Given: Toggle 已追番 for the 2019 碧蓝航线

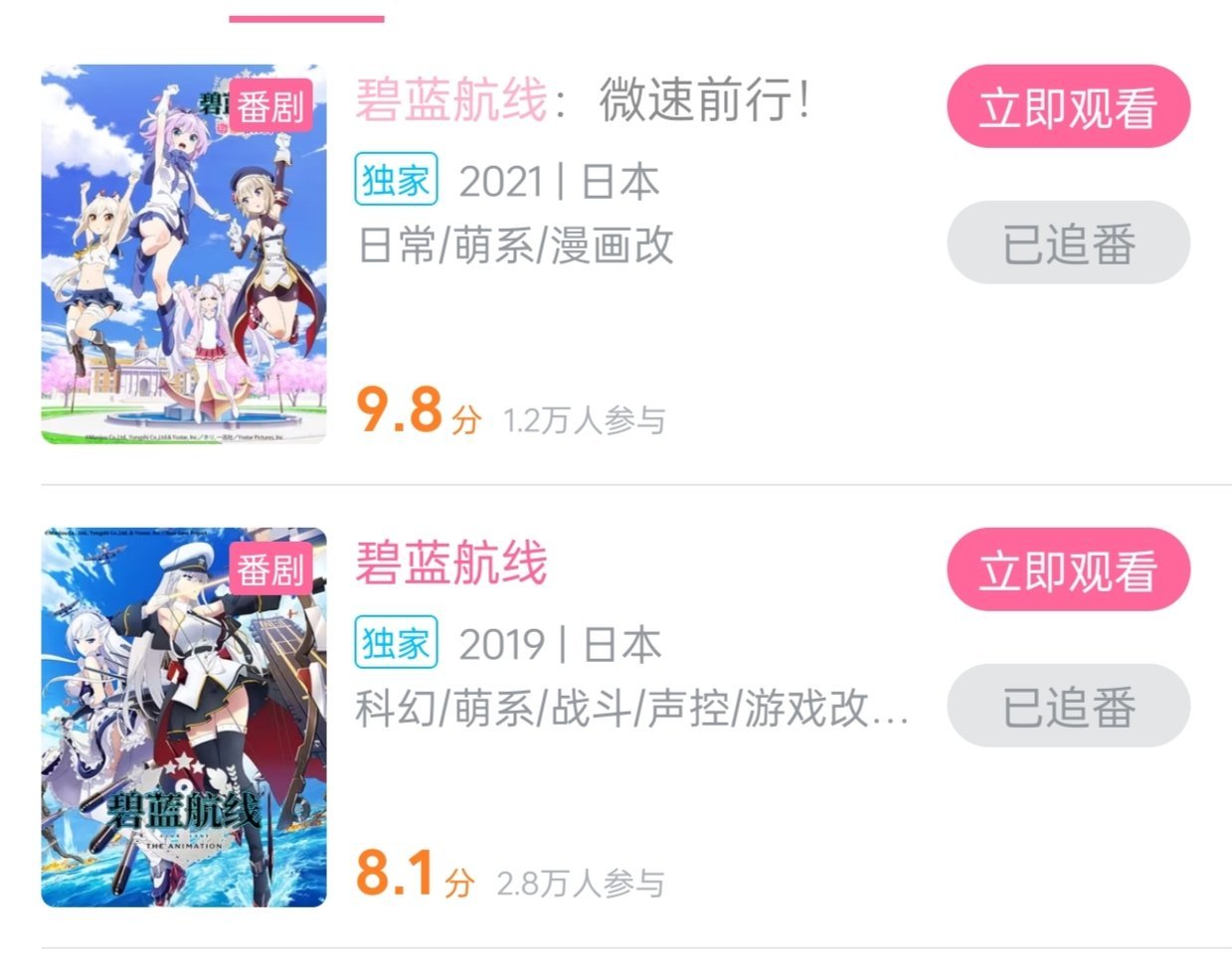Looking at the screenshot, I should [x=1068, y=706].
